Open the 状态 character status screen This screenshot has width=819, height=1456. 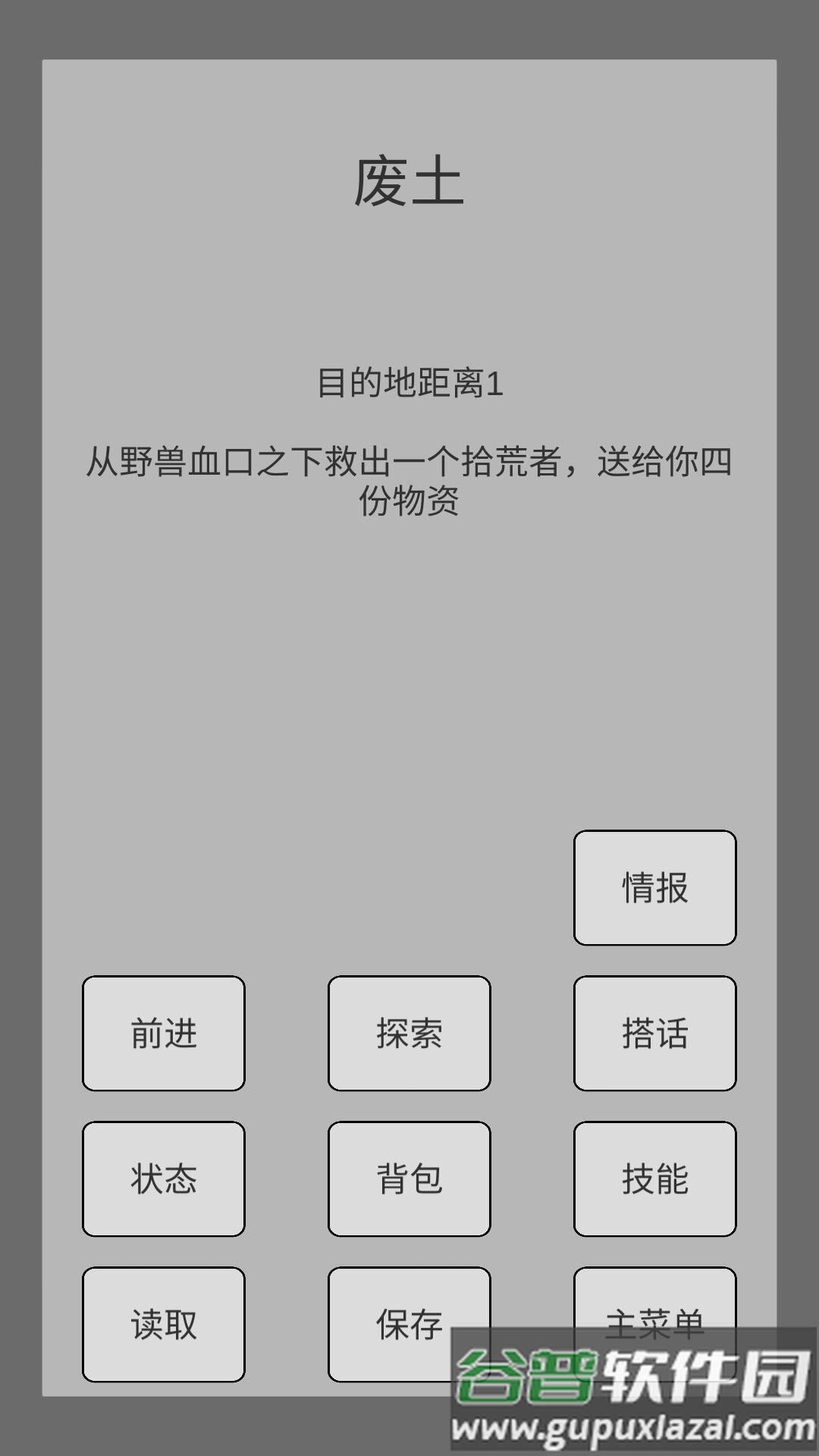(x=163, y=1178)
